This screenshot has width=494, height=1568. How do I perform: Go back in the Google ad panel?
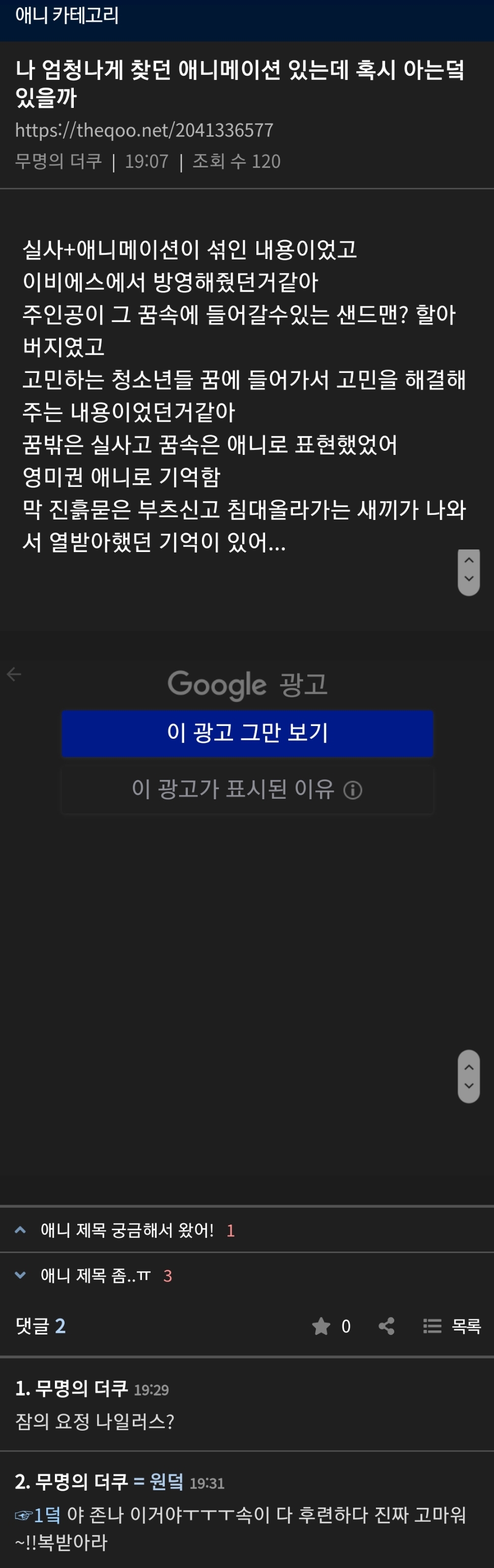click(x=14, y=674)
